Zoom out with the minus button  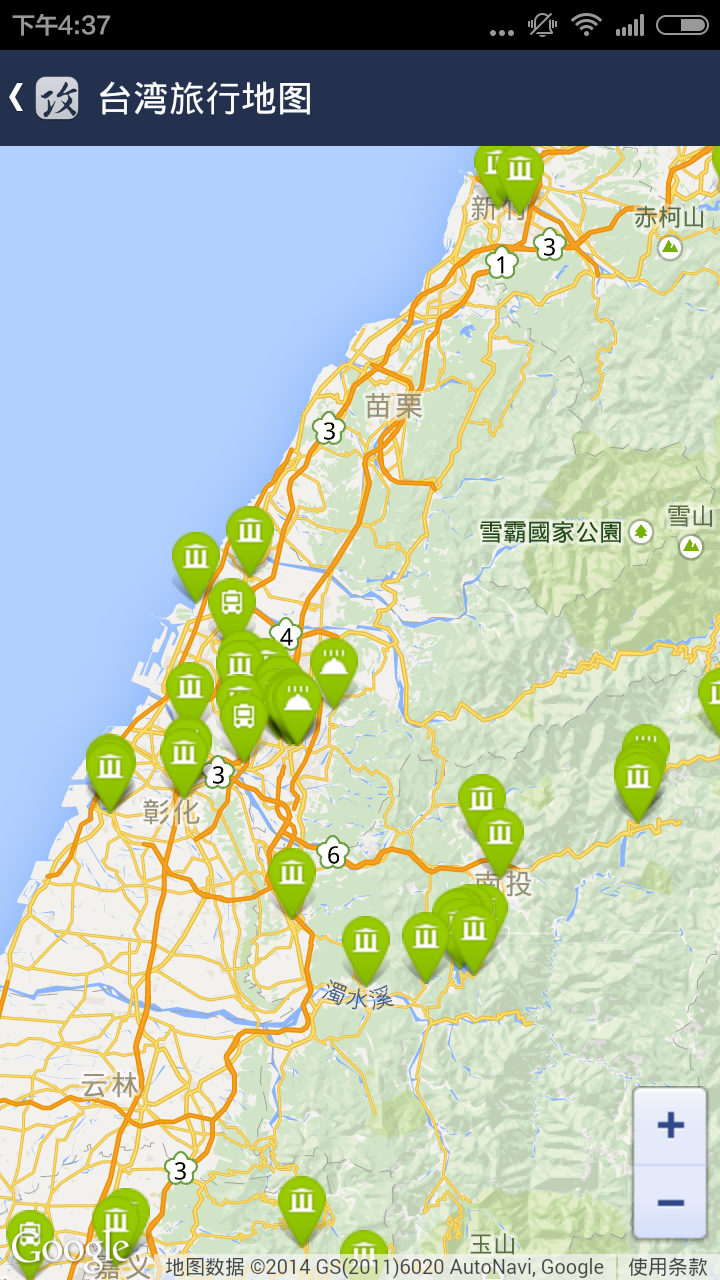click(x=670, y=1202)
